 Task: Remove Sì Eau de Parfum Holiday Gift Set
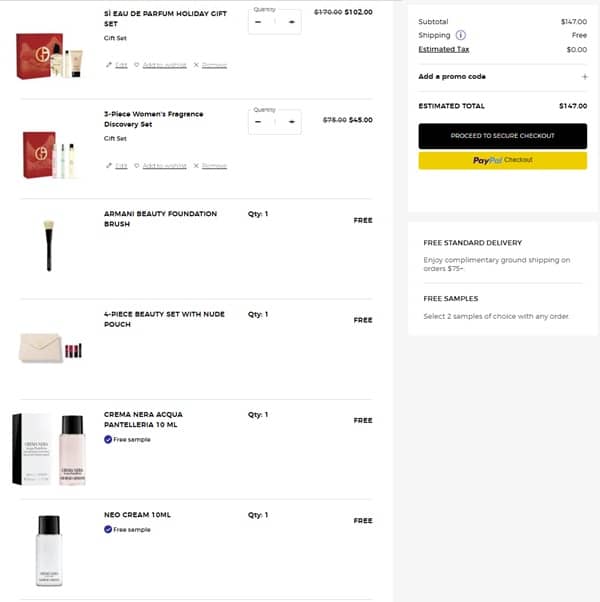[x=210, y=65]
